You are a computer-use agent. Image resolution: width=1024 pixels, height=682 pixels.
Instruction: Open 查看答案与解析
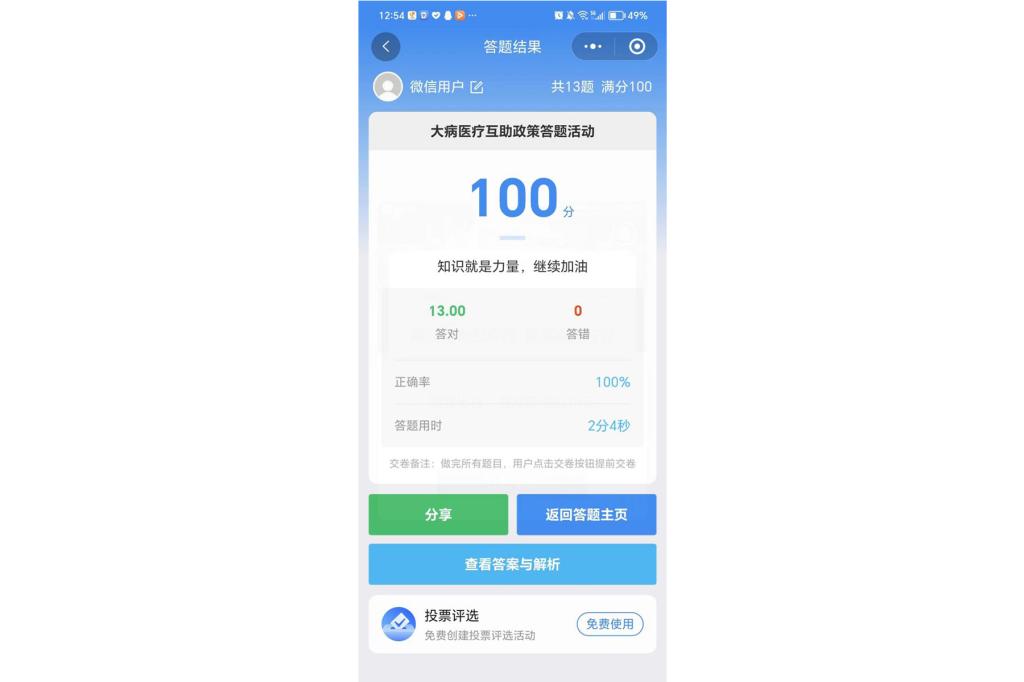pos(512,564)
